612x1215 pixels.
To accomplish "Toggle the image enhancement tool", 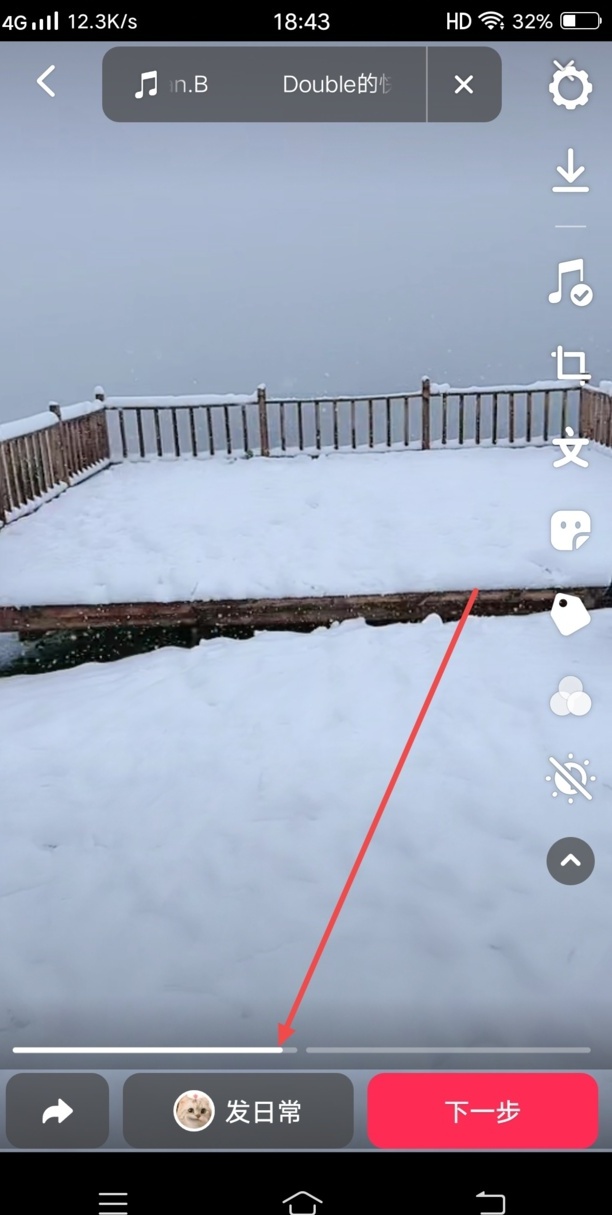I will pos(570,778).
